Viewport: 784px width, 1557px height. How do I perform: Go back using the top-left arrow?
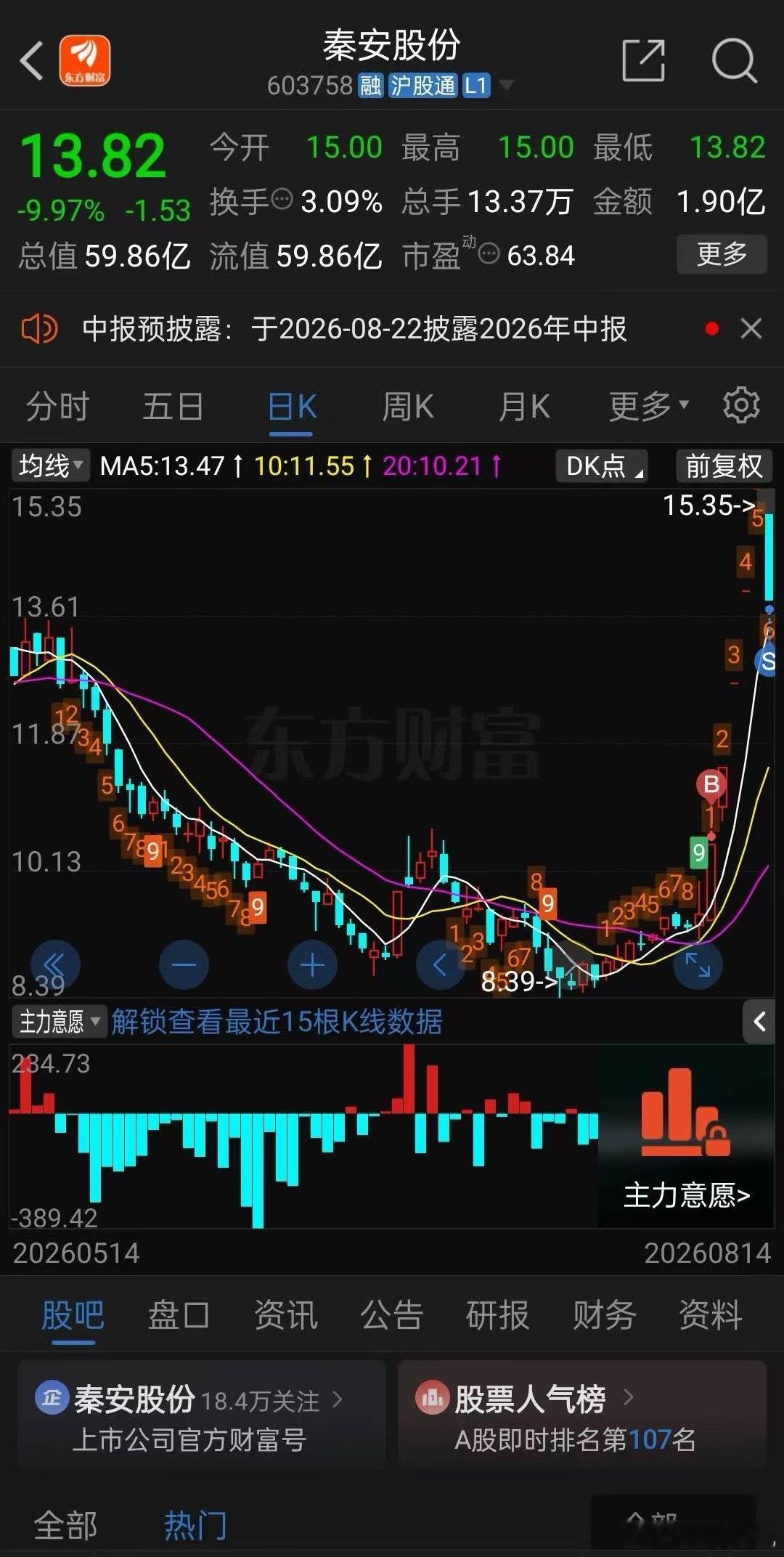32,60
